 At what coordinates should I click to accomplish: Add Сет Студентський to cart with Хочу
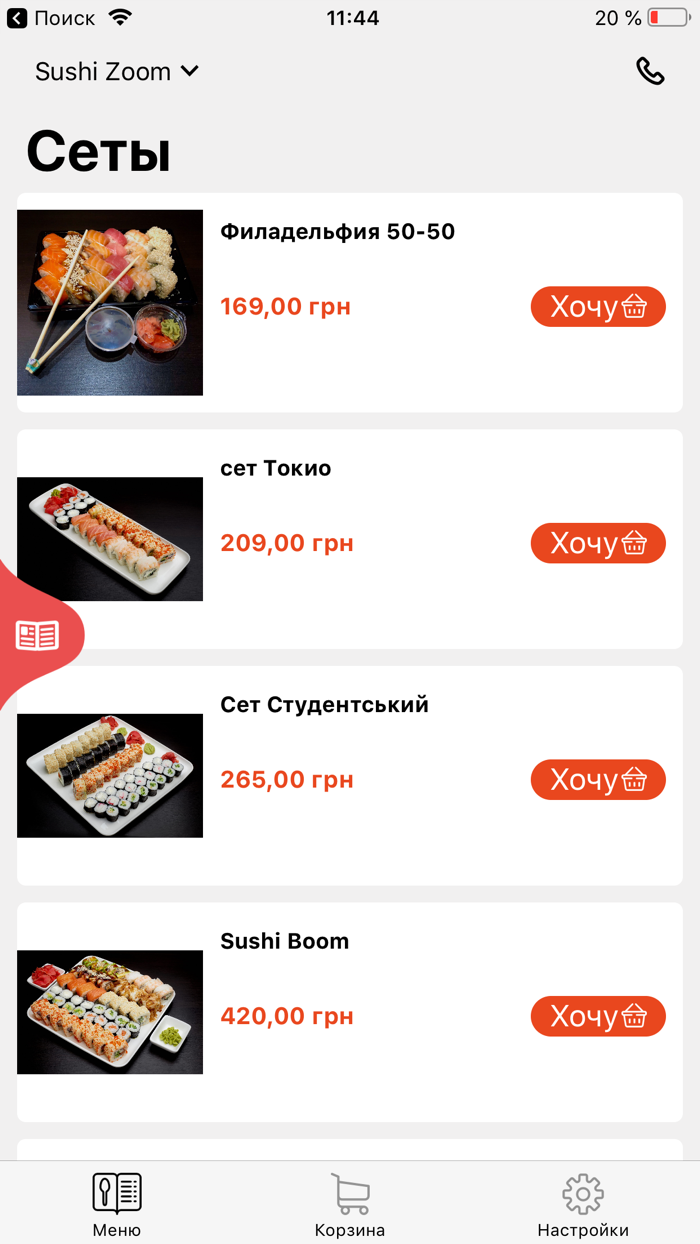click(x=597, y=780)
